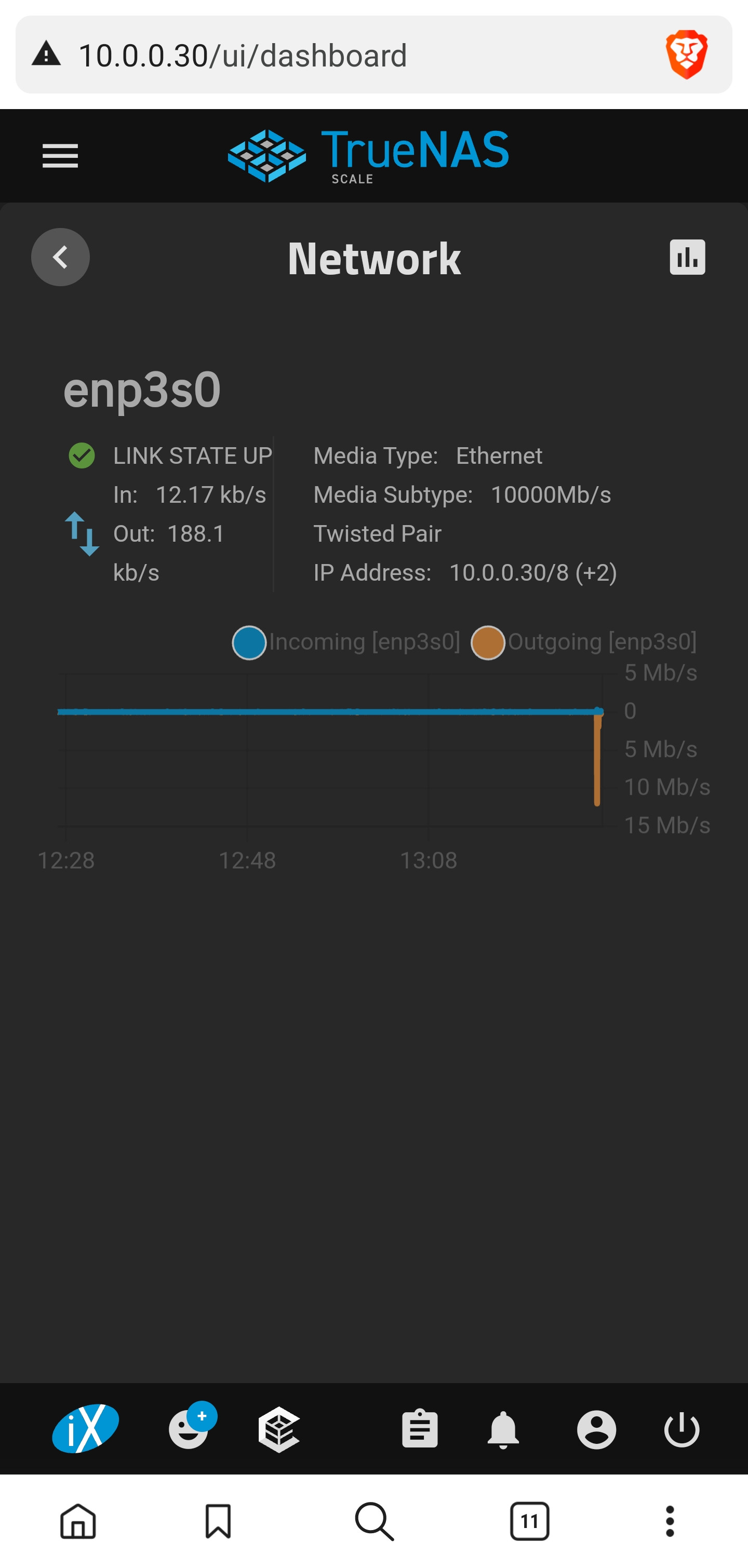The width and height of the screenshot is (748, 1568).
Task: Open the alerts bell
Action: (x=503, y=1429)
